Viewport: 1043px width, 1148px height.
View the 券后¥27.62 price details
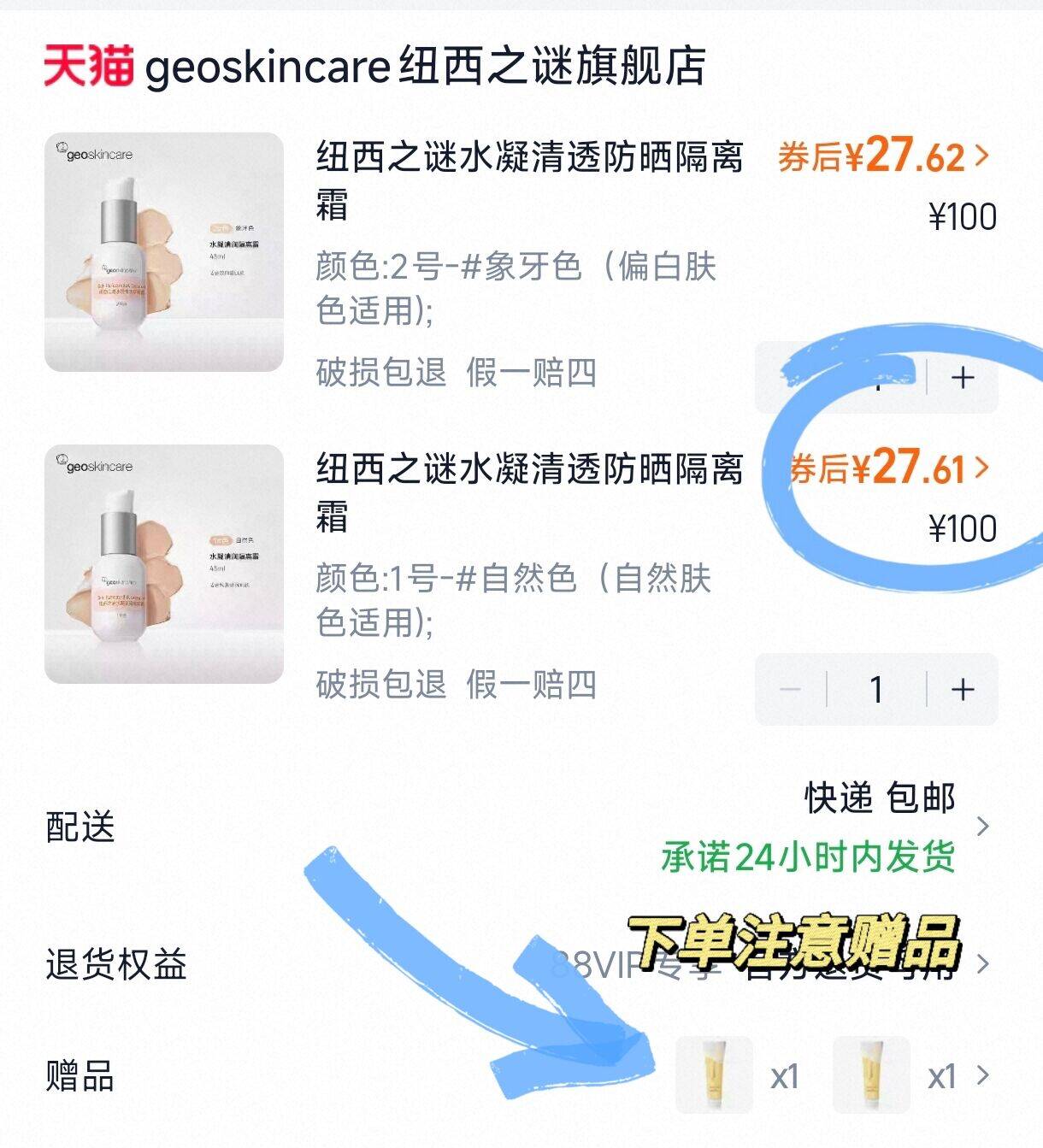882,157
